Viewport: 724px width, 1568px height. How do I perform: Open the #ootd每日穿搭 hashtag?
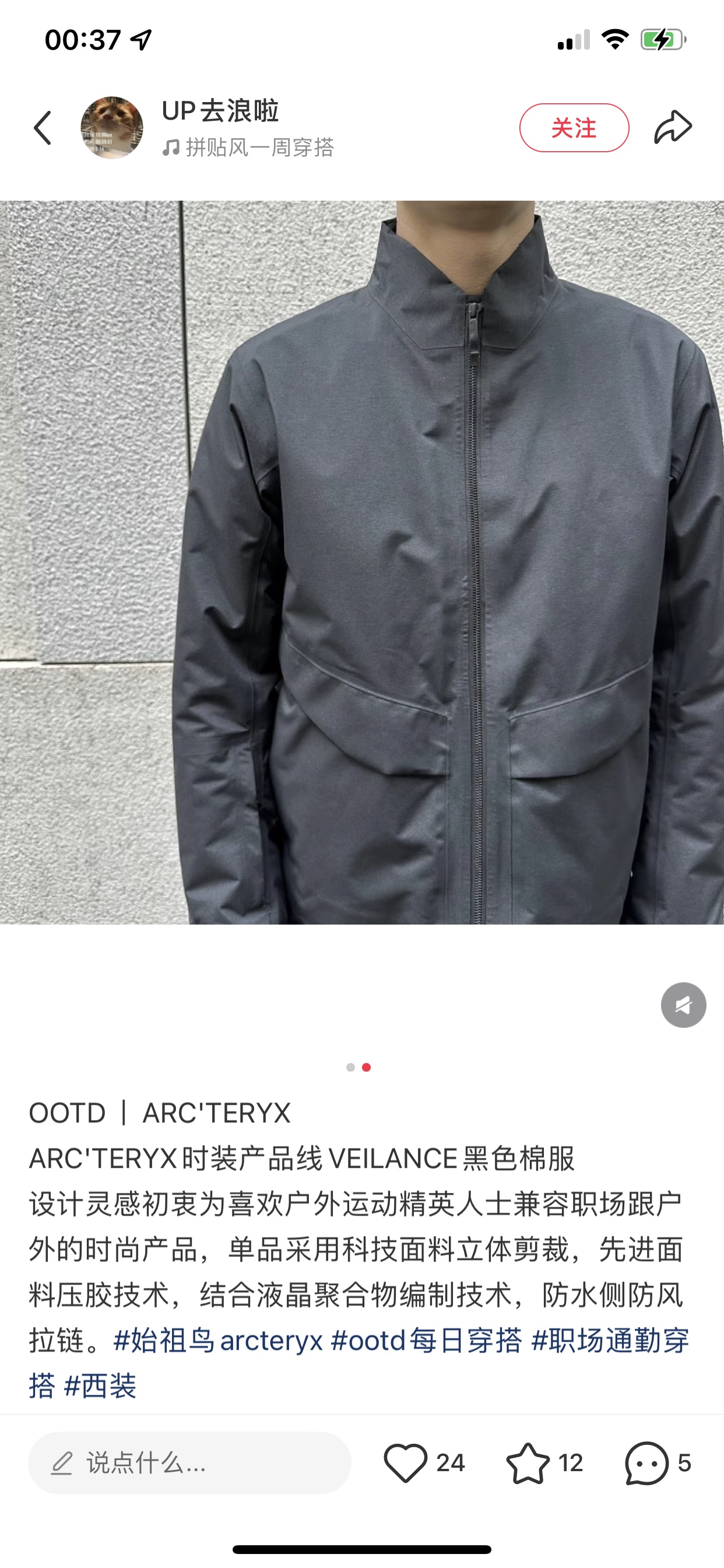tap(426, 1340)
